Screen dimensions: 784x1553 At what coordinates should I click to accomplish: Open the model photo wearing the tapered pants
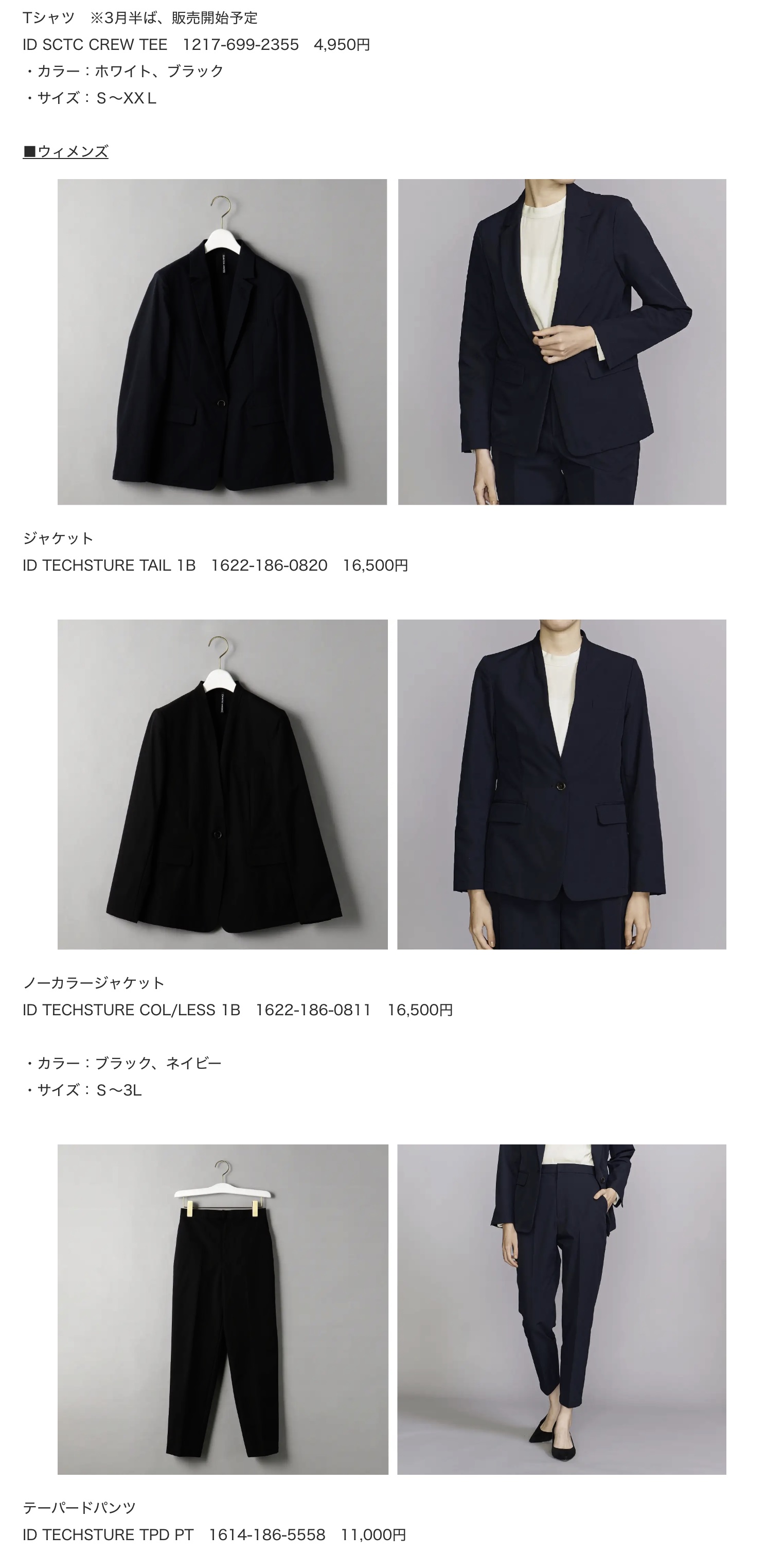pos(562,1310)
